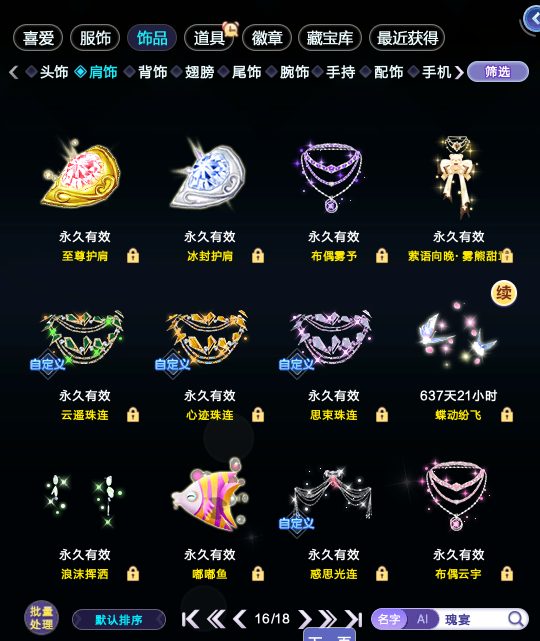Jump to the first page
The width and height of the screenshot is (540, 641).
[190, 619]
